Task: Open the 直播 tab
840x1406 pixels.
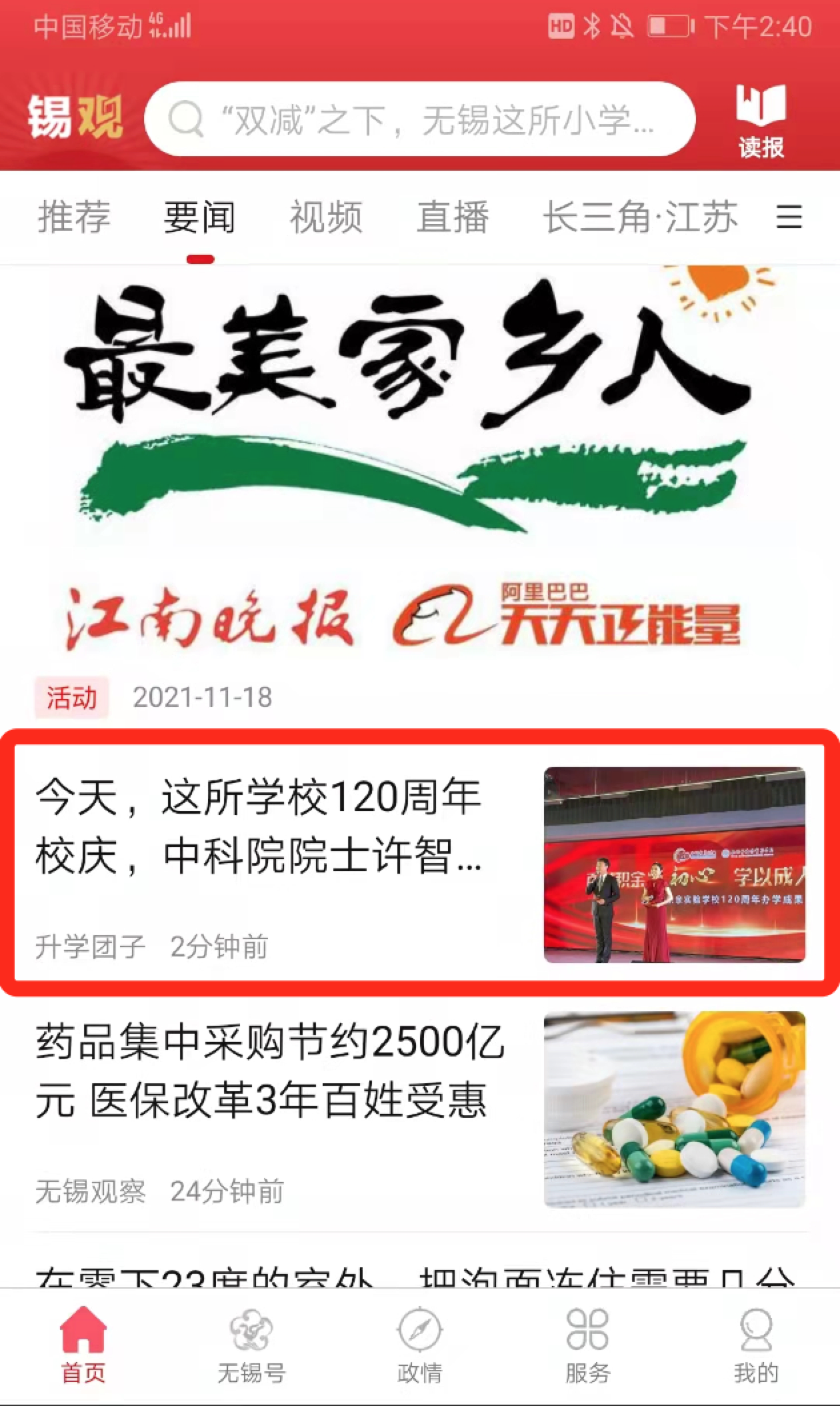Action: (453, 217)
